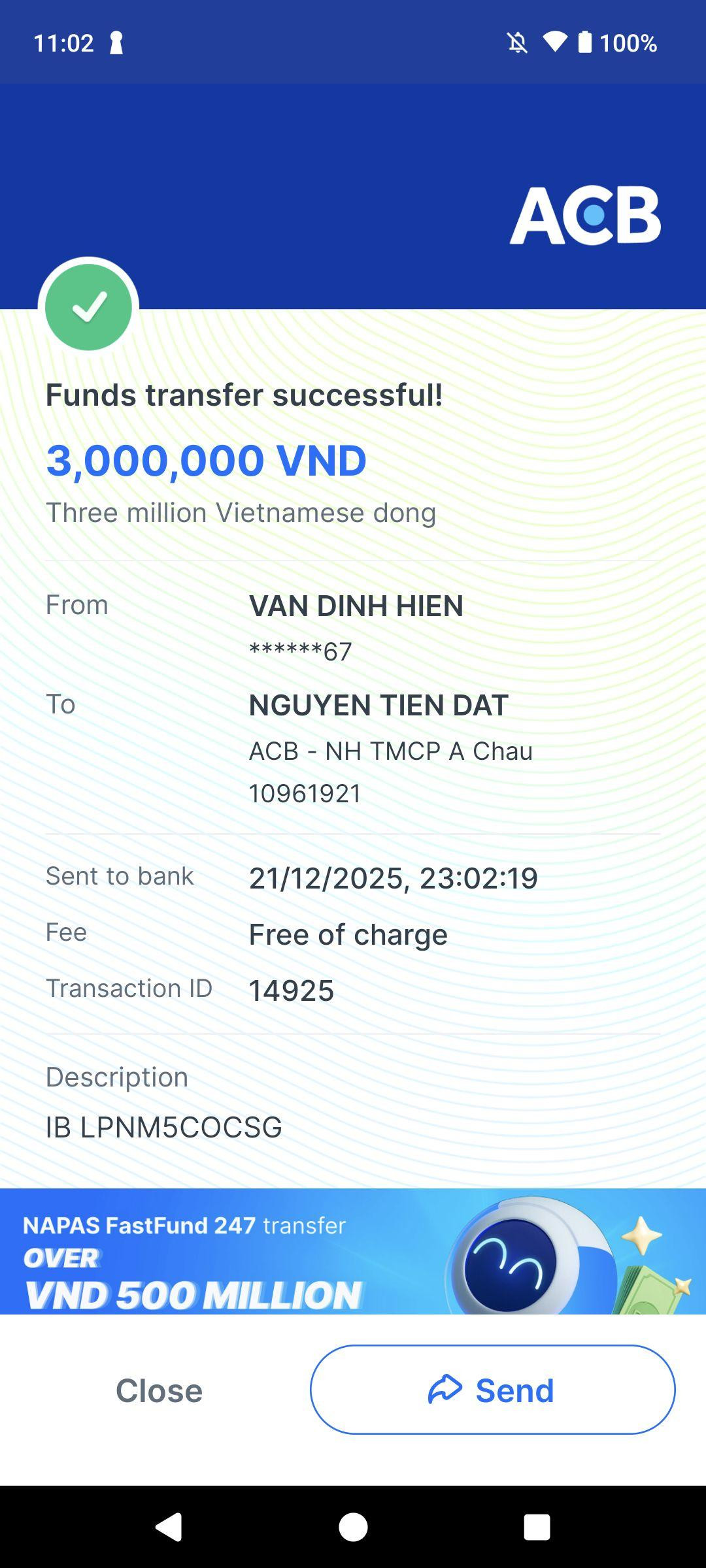The image size is (706, 1568).
Task: Go back using system navigation
Action: click(x=169, y=1527)
